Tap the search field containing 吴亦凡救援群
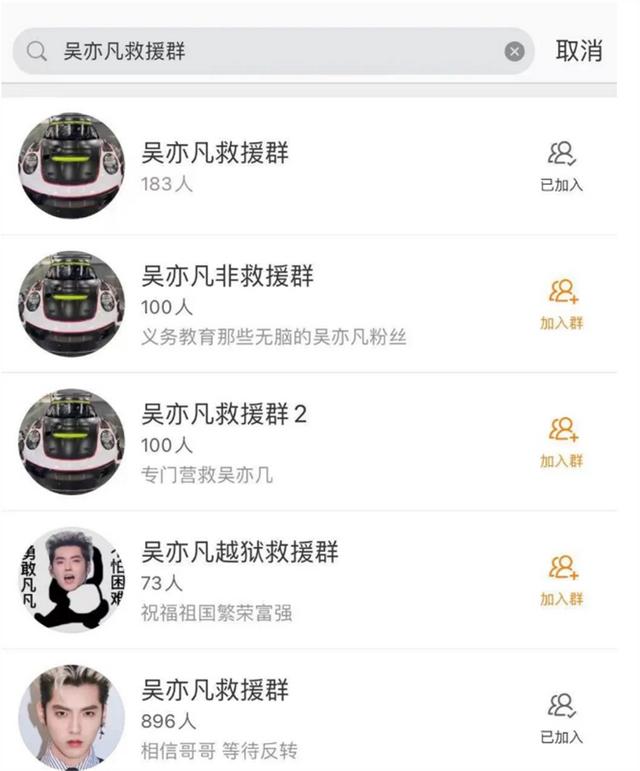Screen dimensions: 640x771 tap(270, 51)
